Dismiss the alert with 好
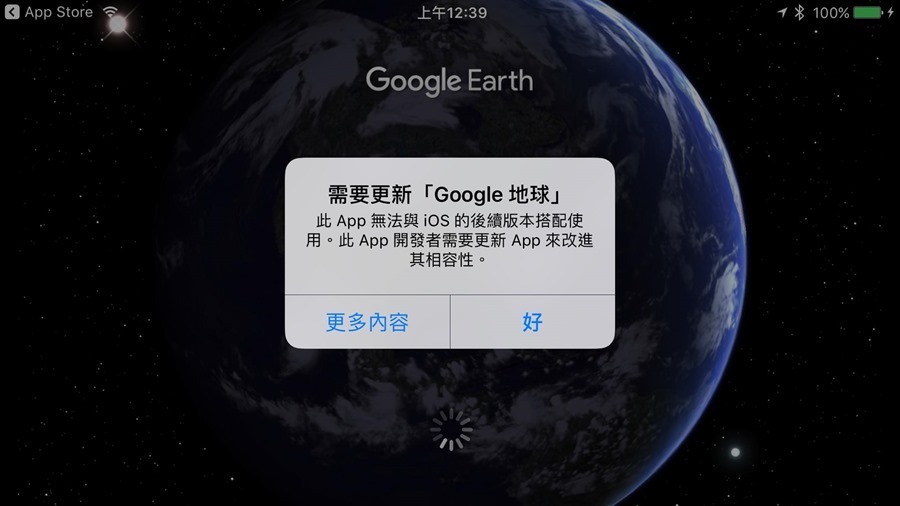Screen dimensions: 900x506 532,322
